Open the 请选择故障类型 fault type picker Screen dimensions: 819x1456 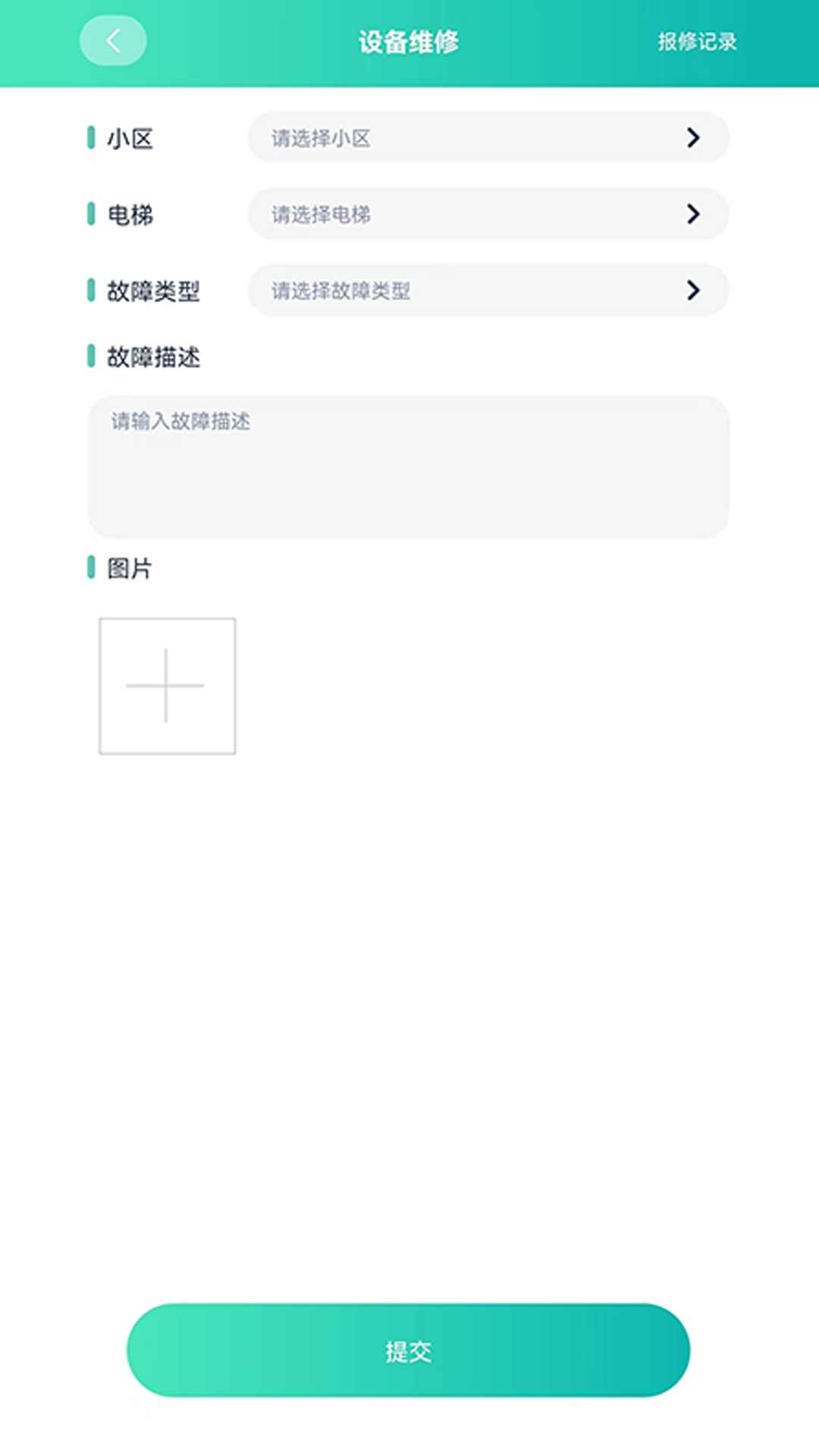[x=488, y=290]
